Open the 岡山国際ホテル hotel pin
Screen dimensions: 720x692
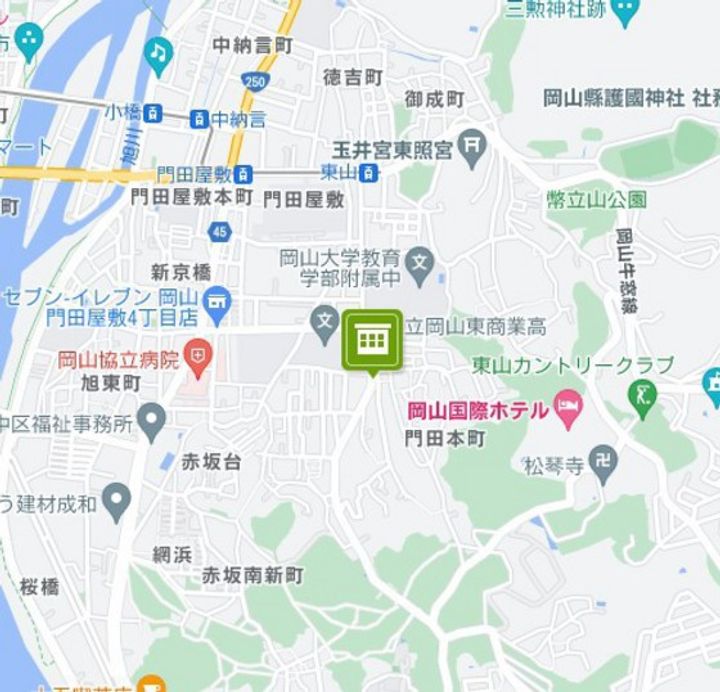click(x=568, y=410)
